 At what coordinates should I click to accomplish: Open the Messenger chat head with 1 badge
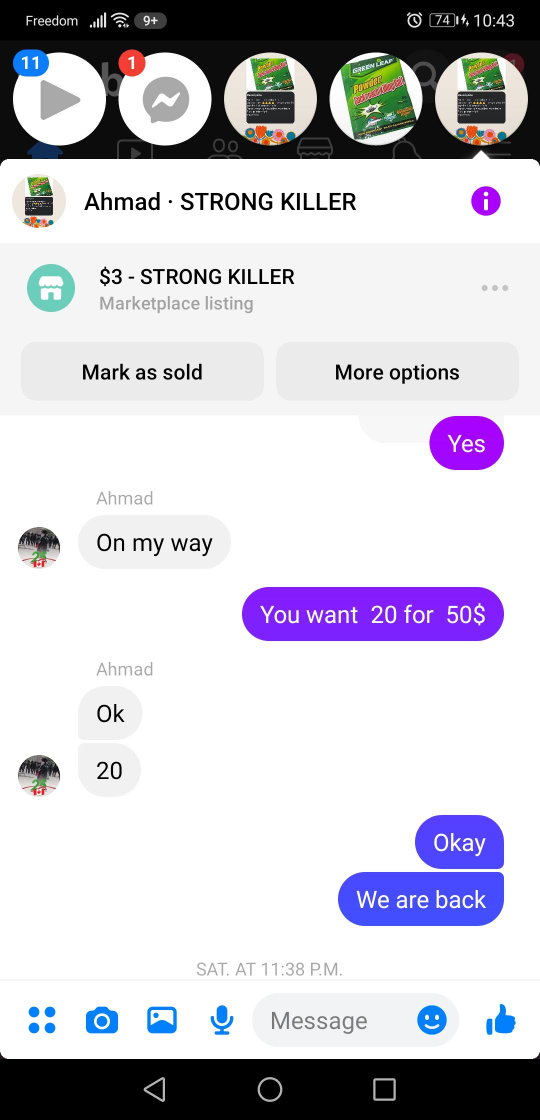pos(165,99)
